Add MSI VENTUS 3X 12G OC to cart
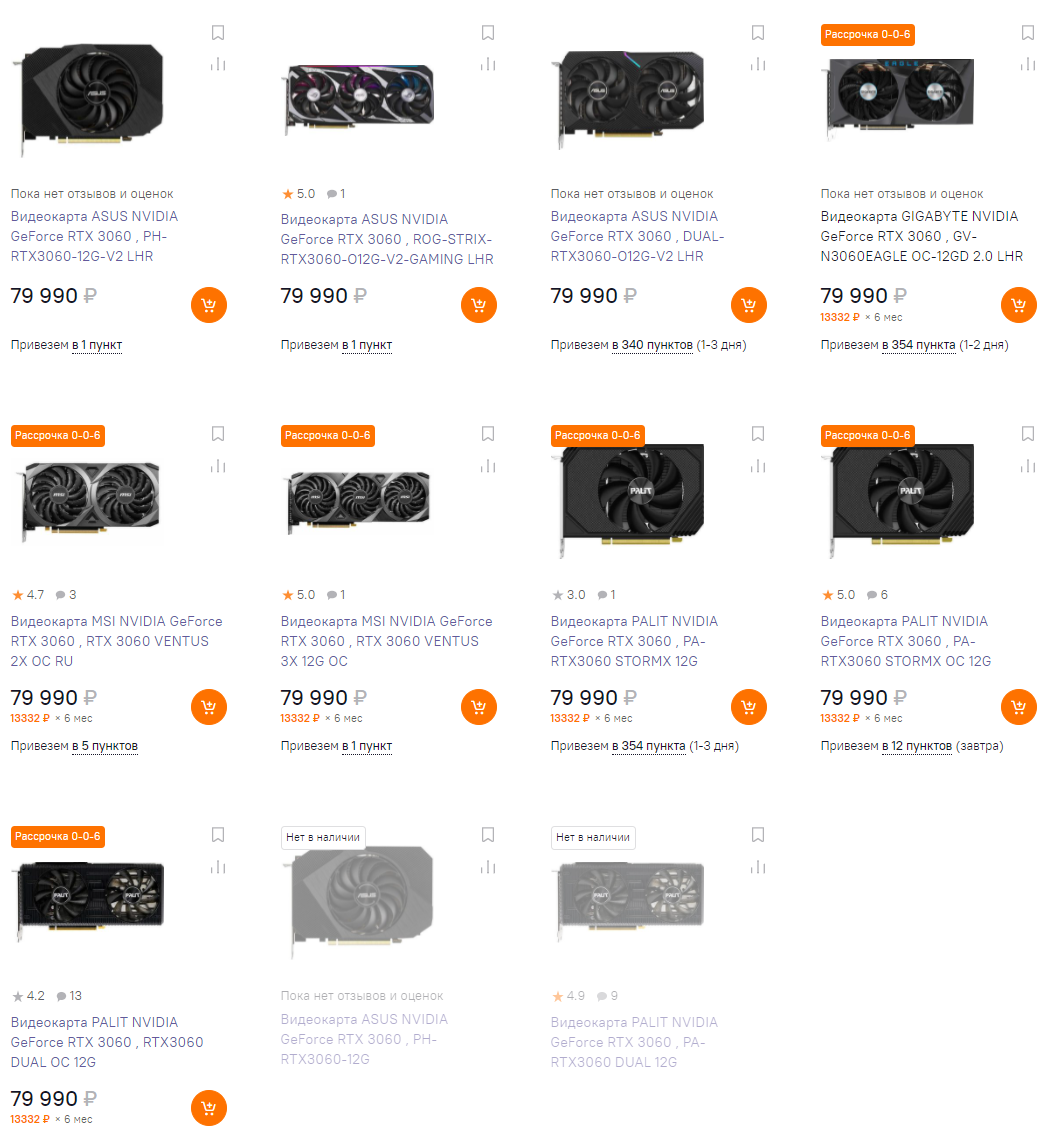The width and height of the screenshot is (1052, 1134). 479,707
